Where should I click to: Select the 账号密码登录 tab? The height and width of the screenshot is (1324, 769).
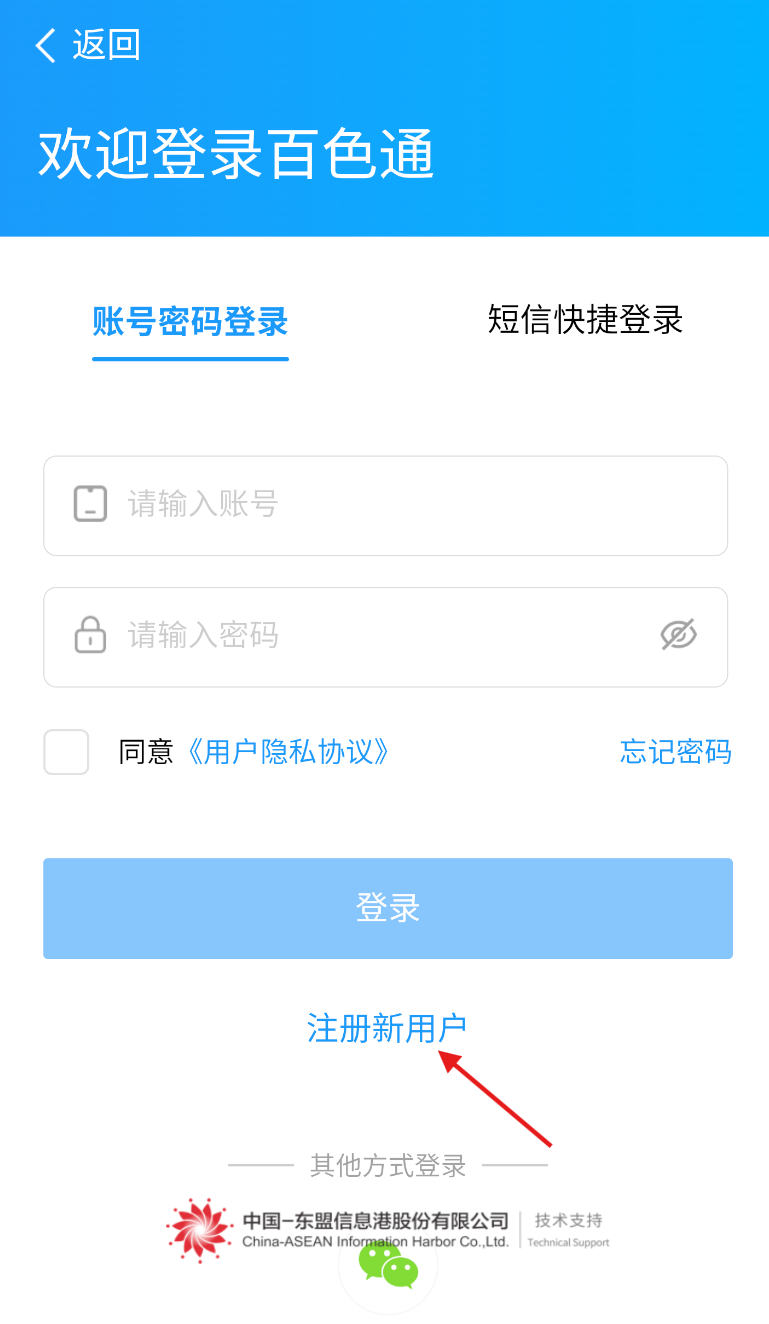tap(190, 322)
